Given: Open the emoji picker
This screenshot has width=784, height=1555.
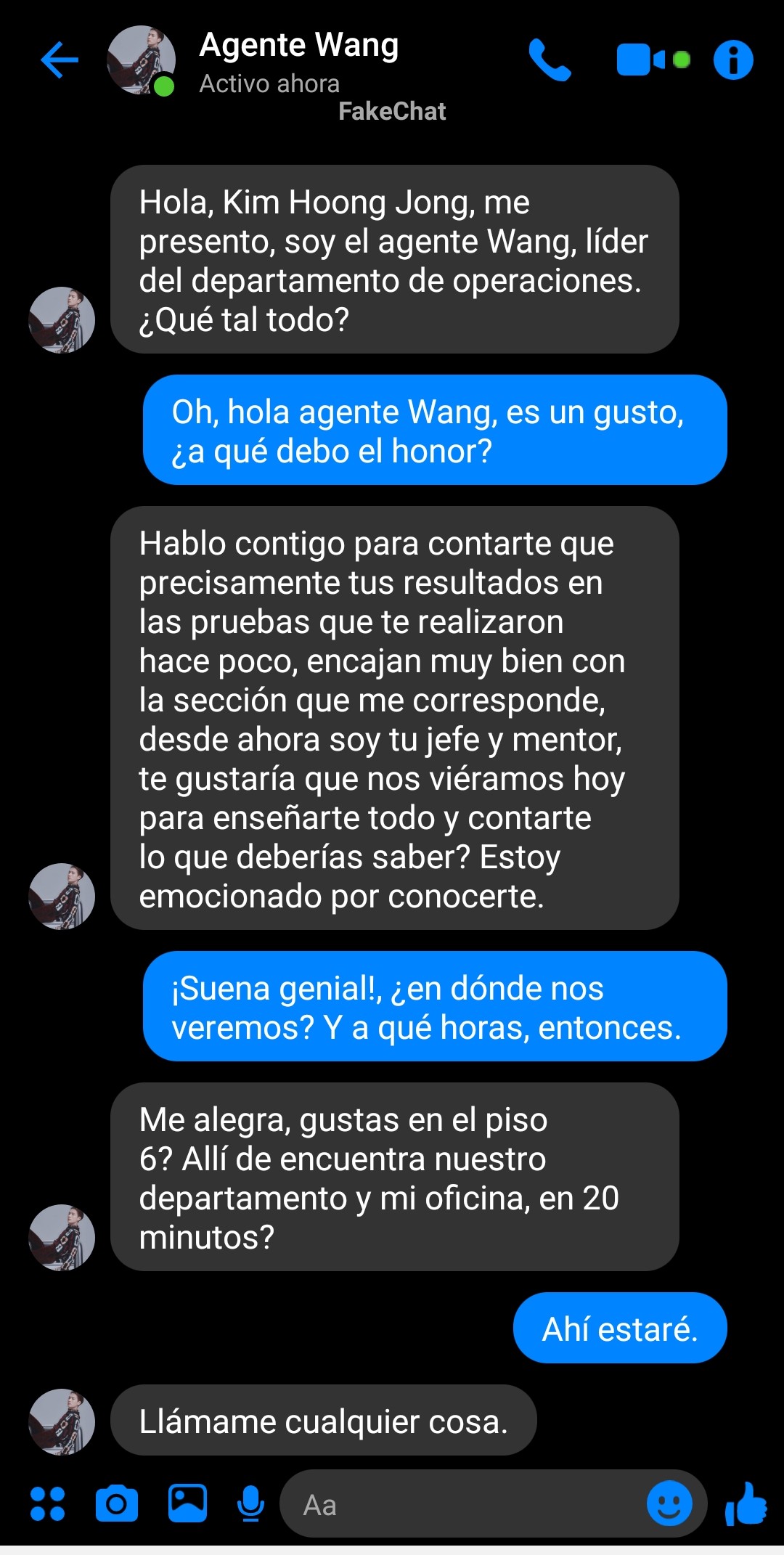Looking at the screenshot, I should coord(669,1503).
